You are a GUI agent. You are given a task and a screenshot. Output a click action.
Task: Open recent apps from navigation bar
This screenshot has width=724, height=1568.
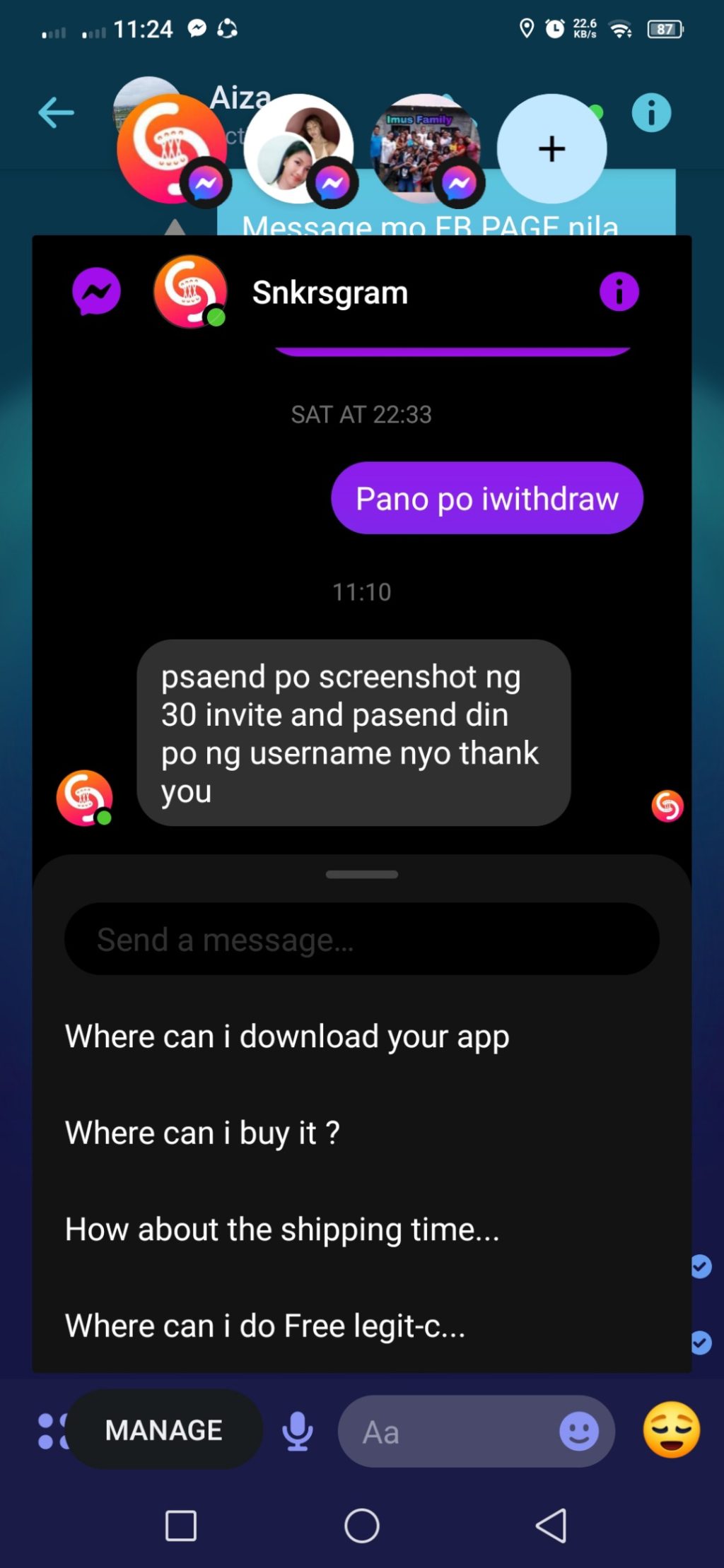[x=181, y=1526]
